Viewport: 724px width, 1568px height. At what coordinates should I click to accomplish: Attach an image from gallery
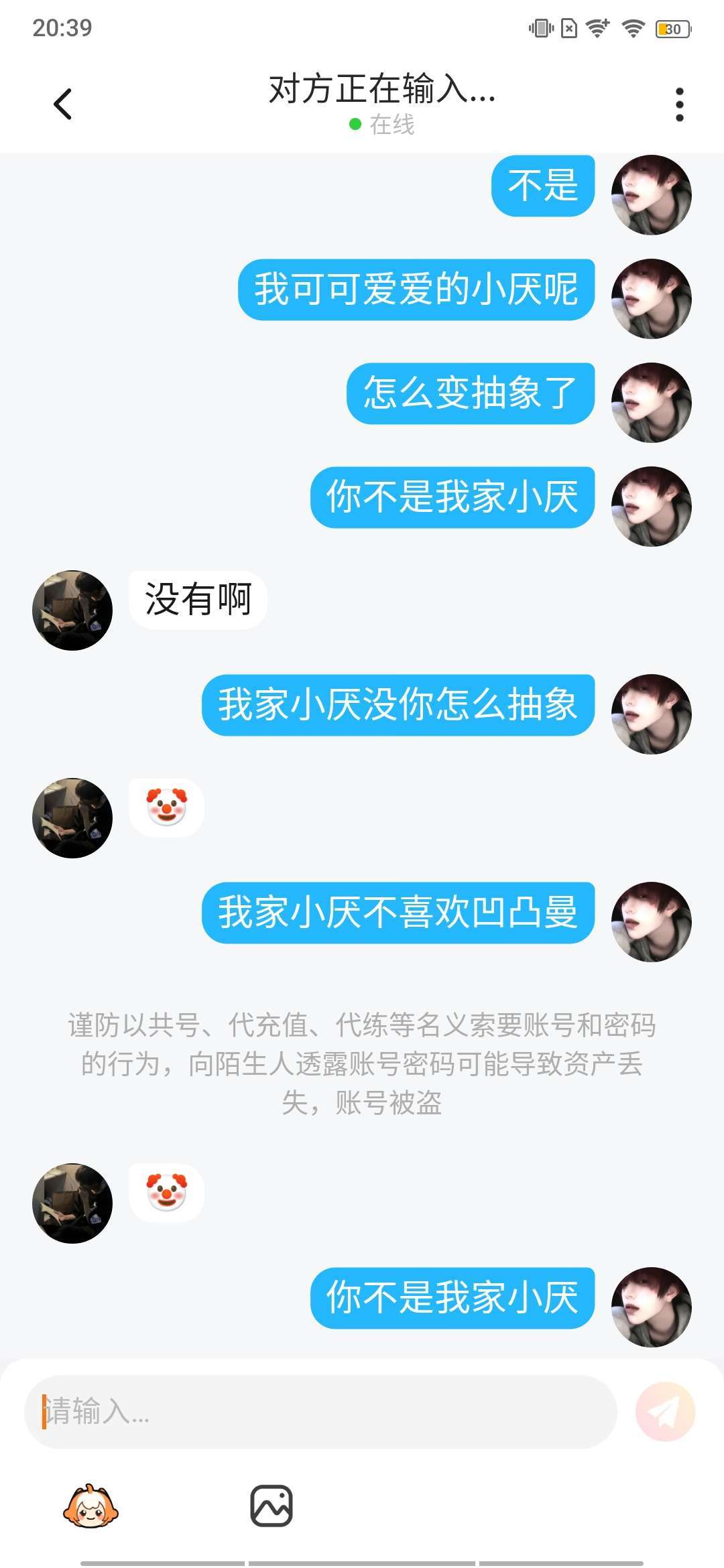[x=271, y=1506]
